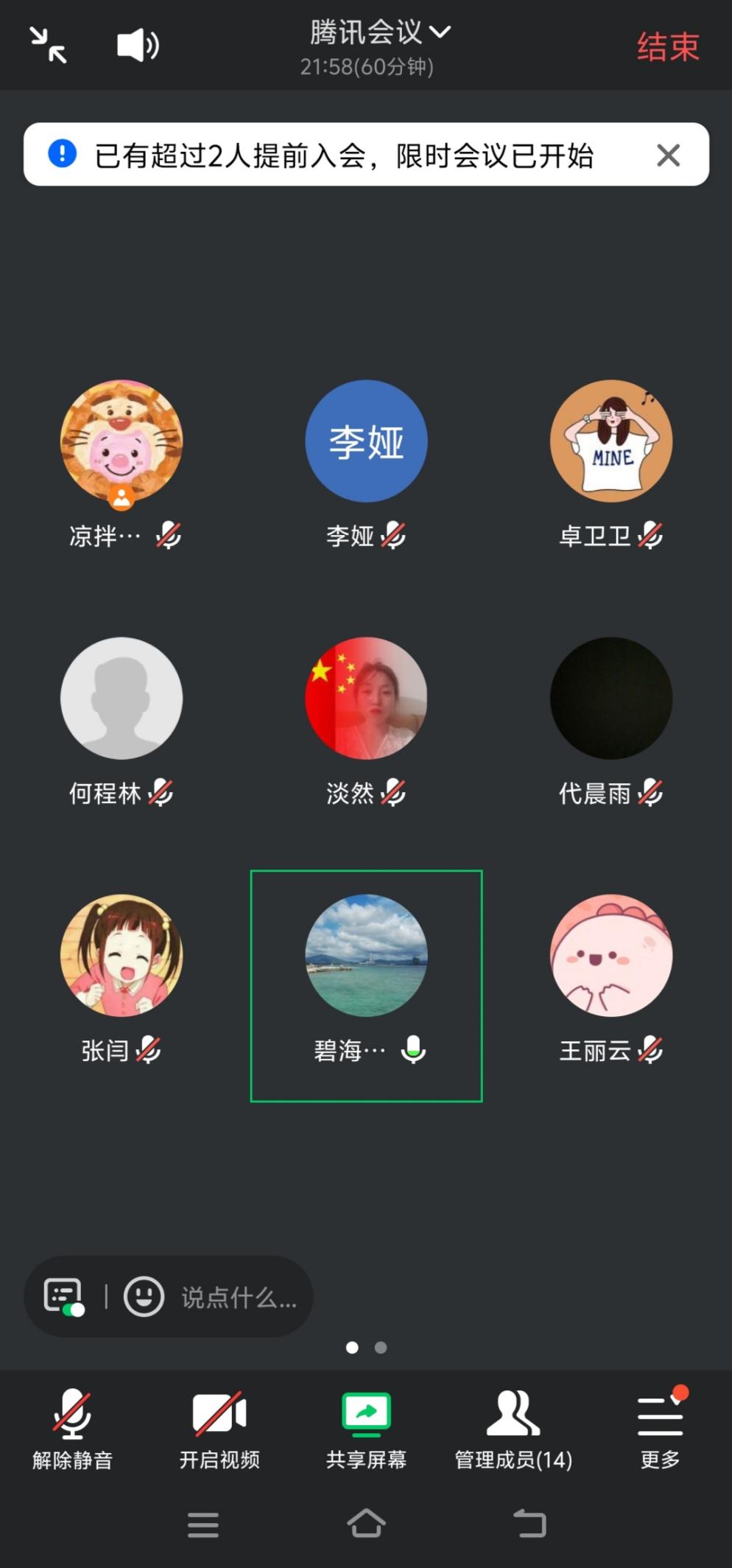This screenshot has width=732, height=1568.
Task: End the meeting with 结束
Action: [667, 47]
